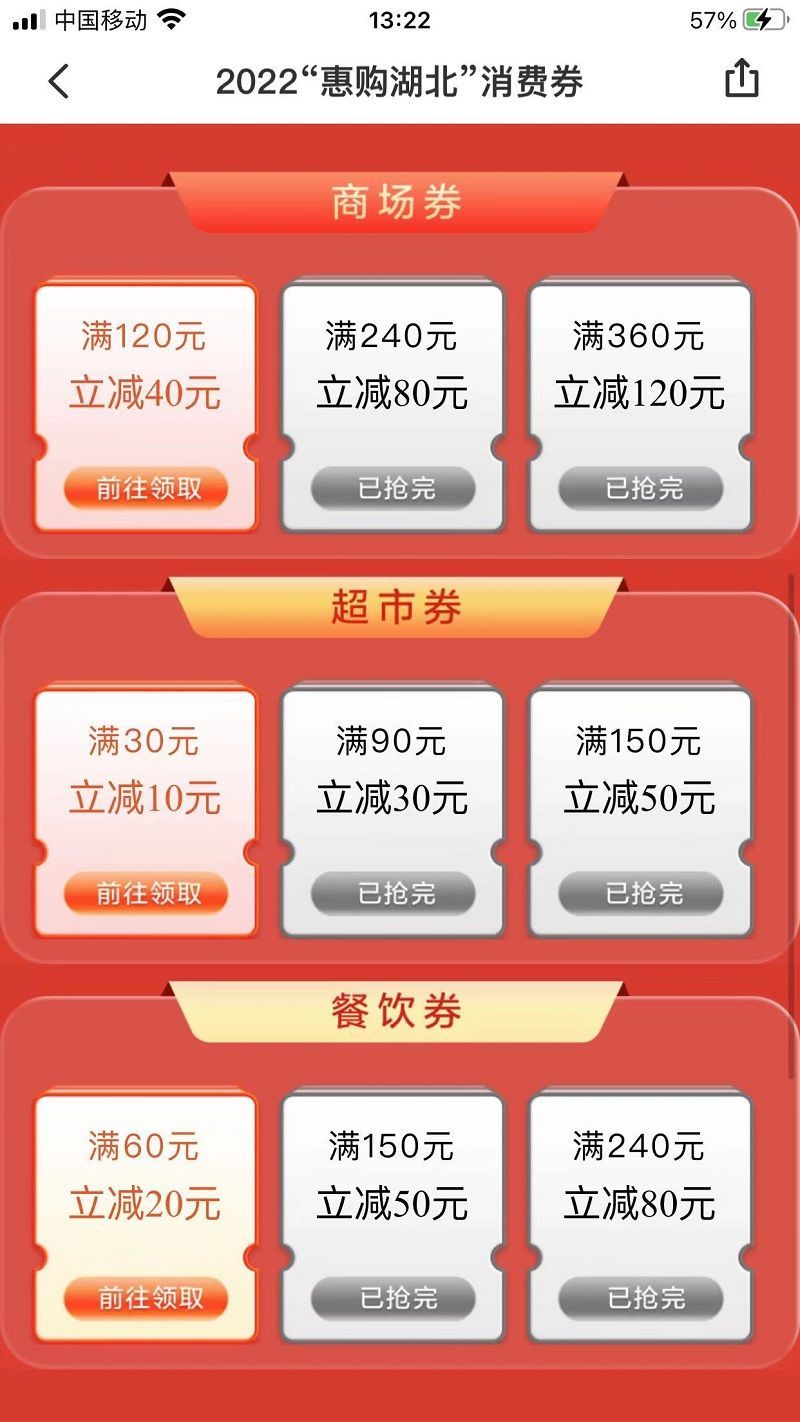This screenshot has height=1422, width=800.
Task: Tap 已抢完 on the 满150元立减50元 dining coupon
Action: pos(394,1298)
